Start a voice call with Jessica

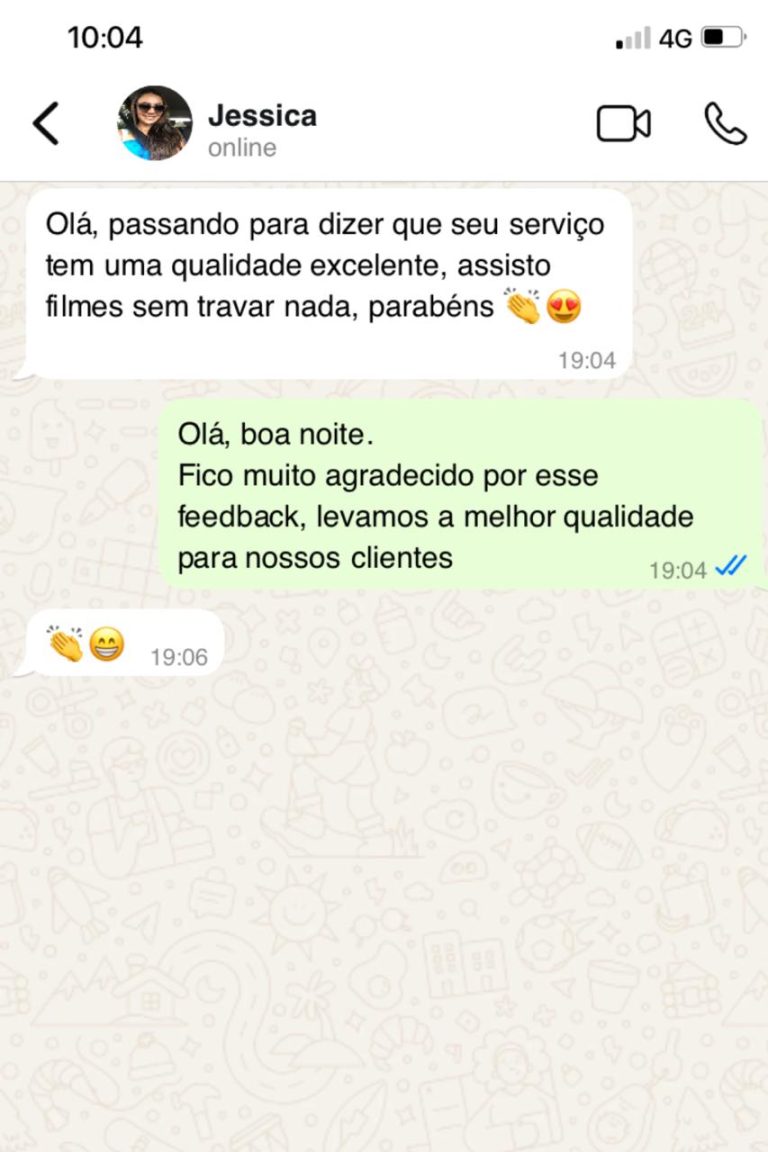(725, 124)
